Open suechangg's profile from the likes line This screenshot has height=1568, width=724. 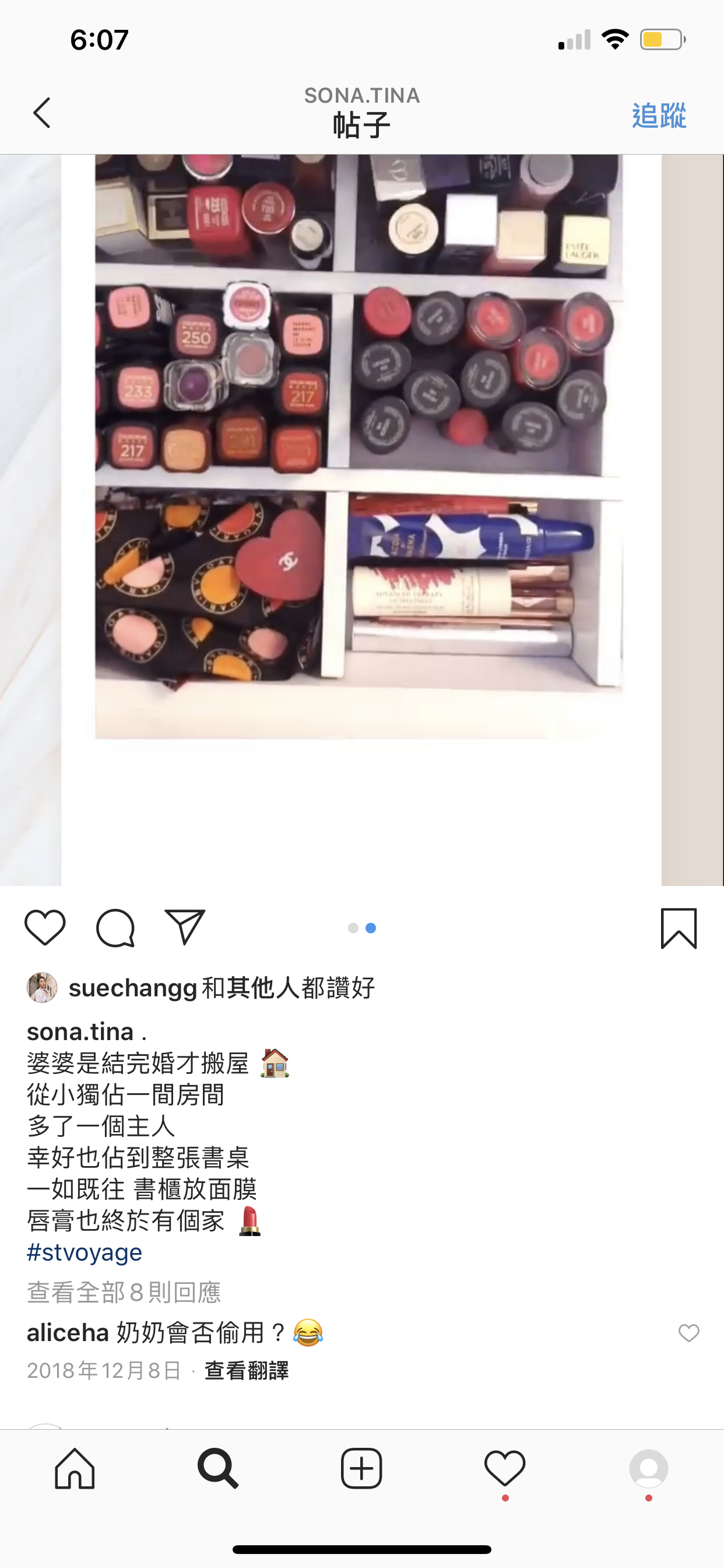[133, 988]
